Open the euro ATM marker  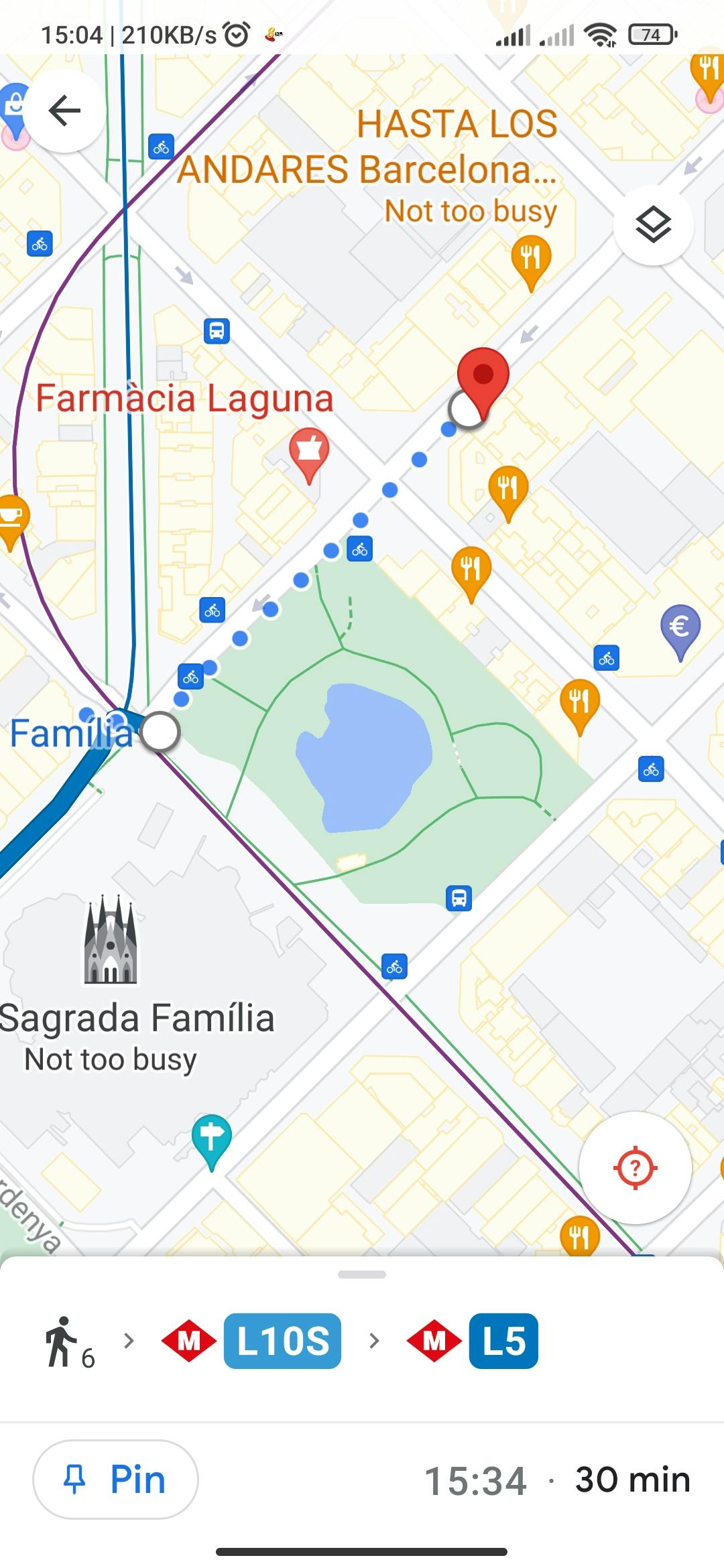click(680, 629)
